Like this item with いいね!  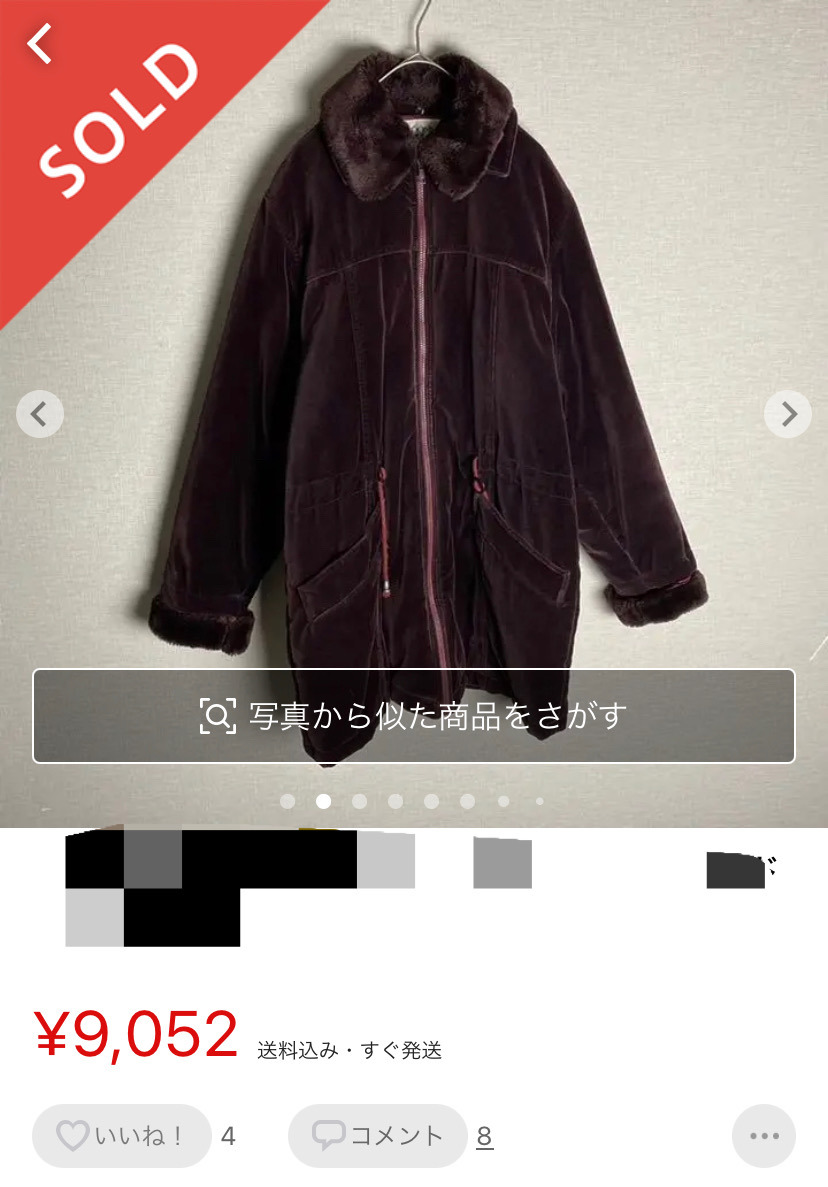(122, 1136)
